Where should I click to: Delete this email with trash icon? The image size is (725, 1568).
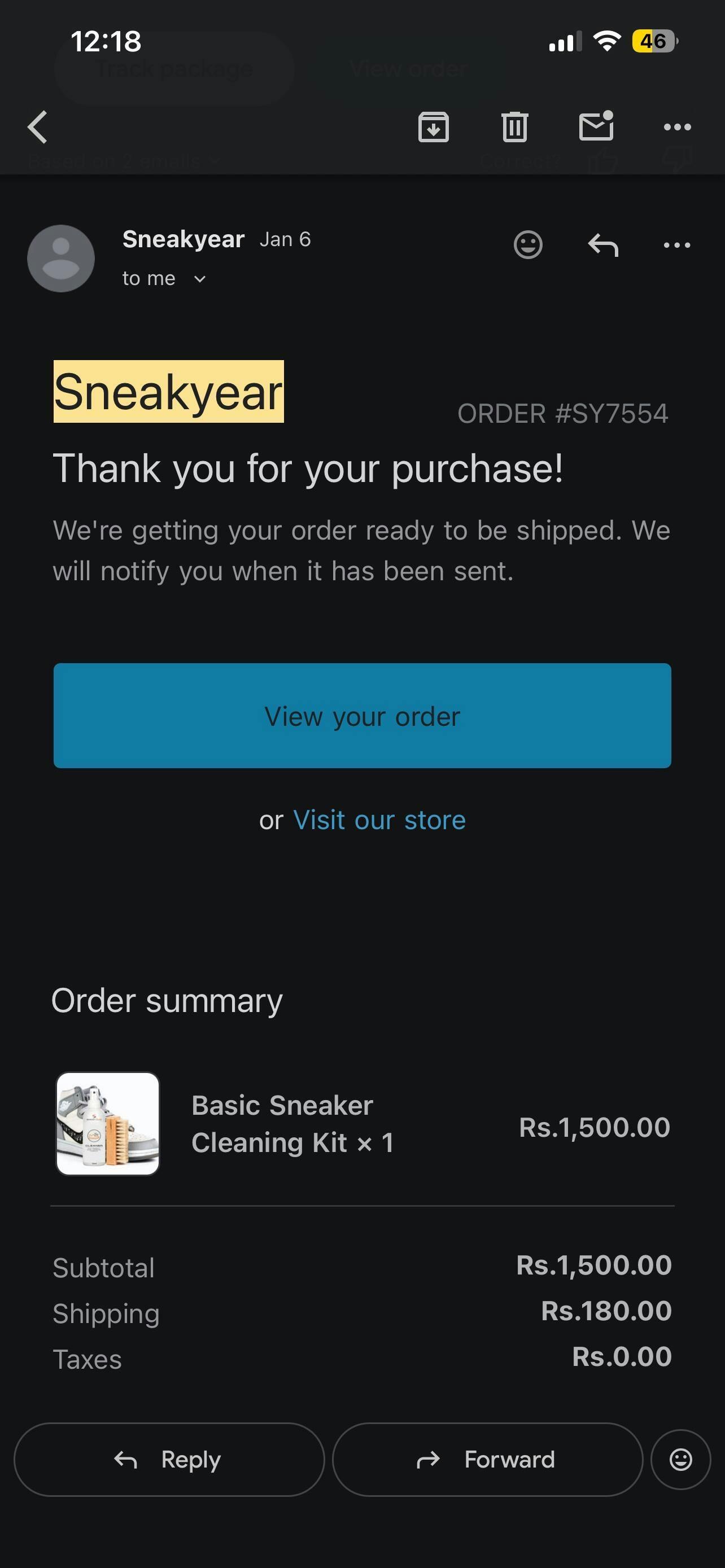tap(515, 127)
